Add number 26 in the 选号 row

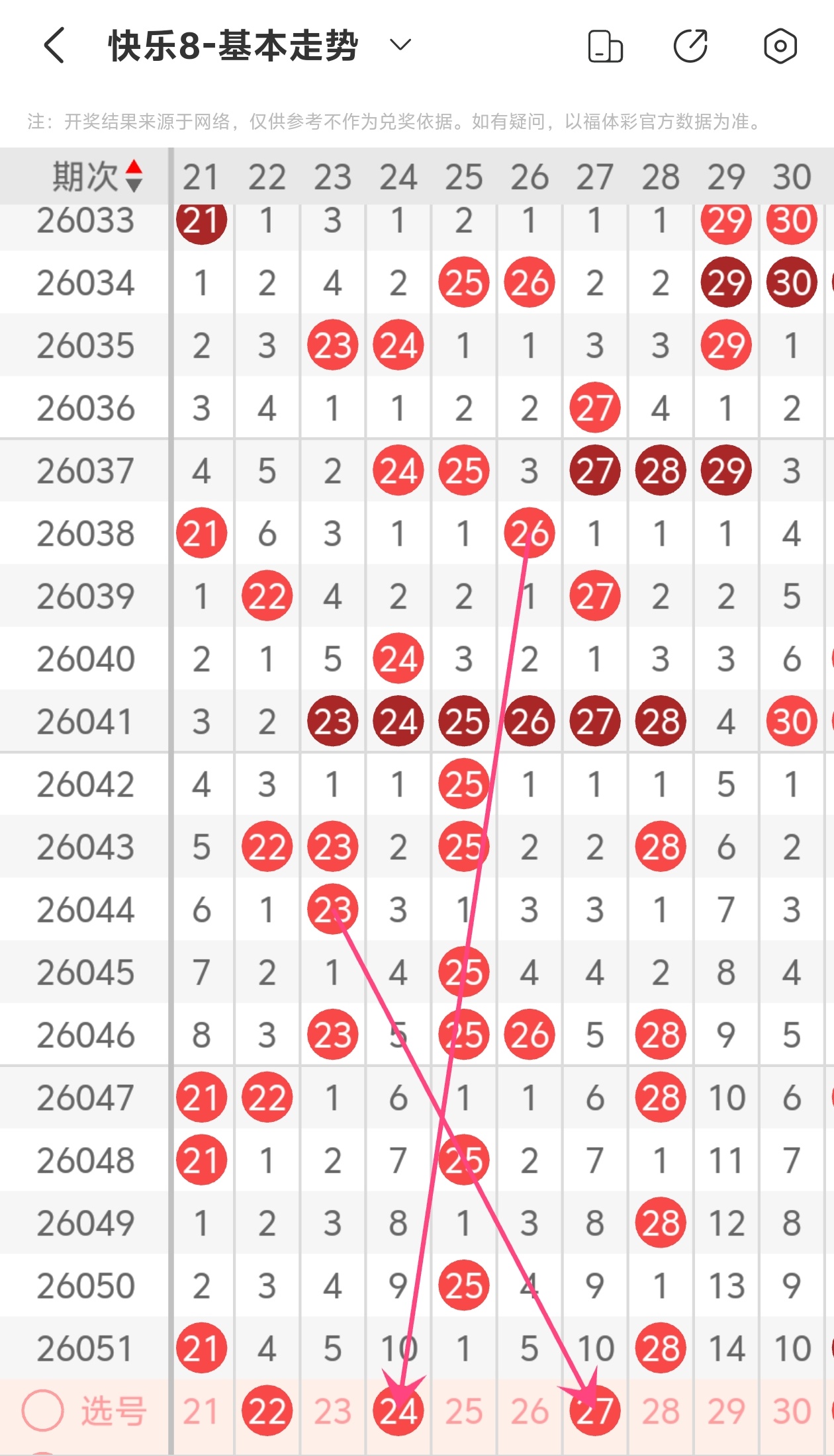tap(529, 1412)
